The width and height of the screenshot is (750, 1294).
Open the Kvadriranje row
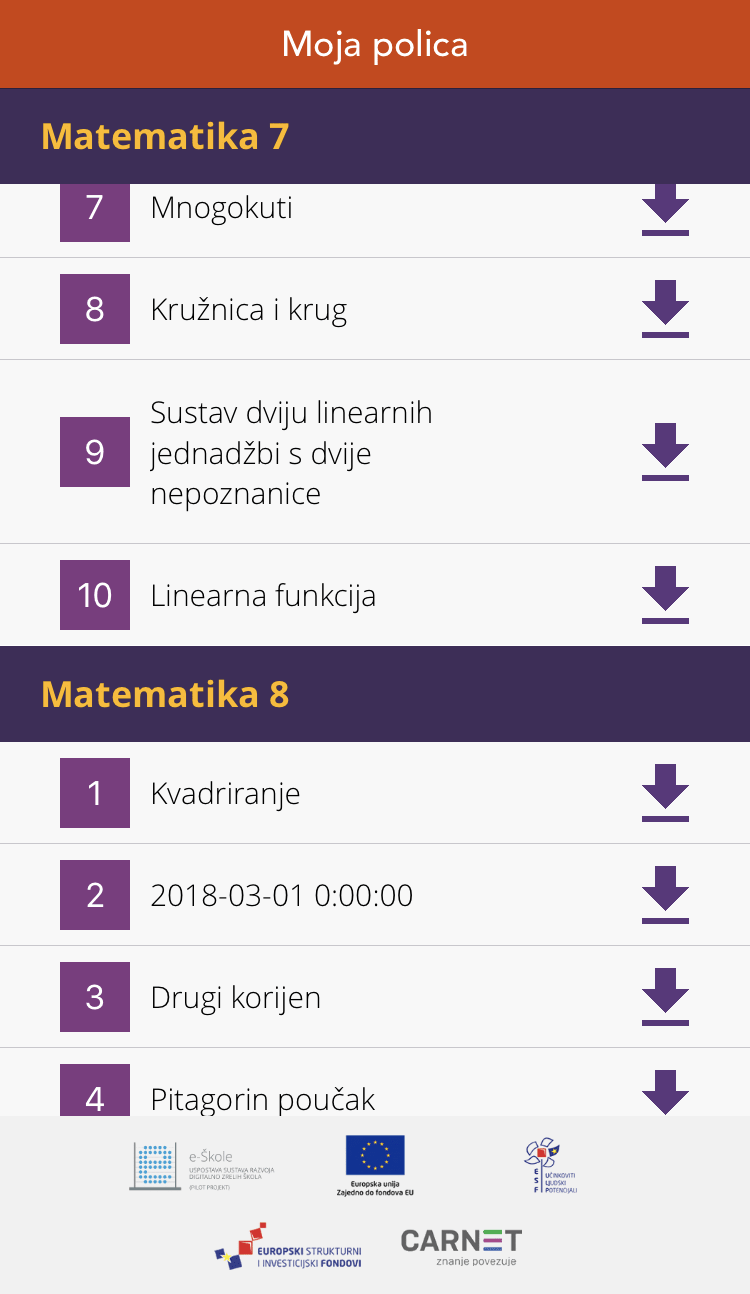375,793
